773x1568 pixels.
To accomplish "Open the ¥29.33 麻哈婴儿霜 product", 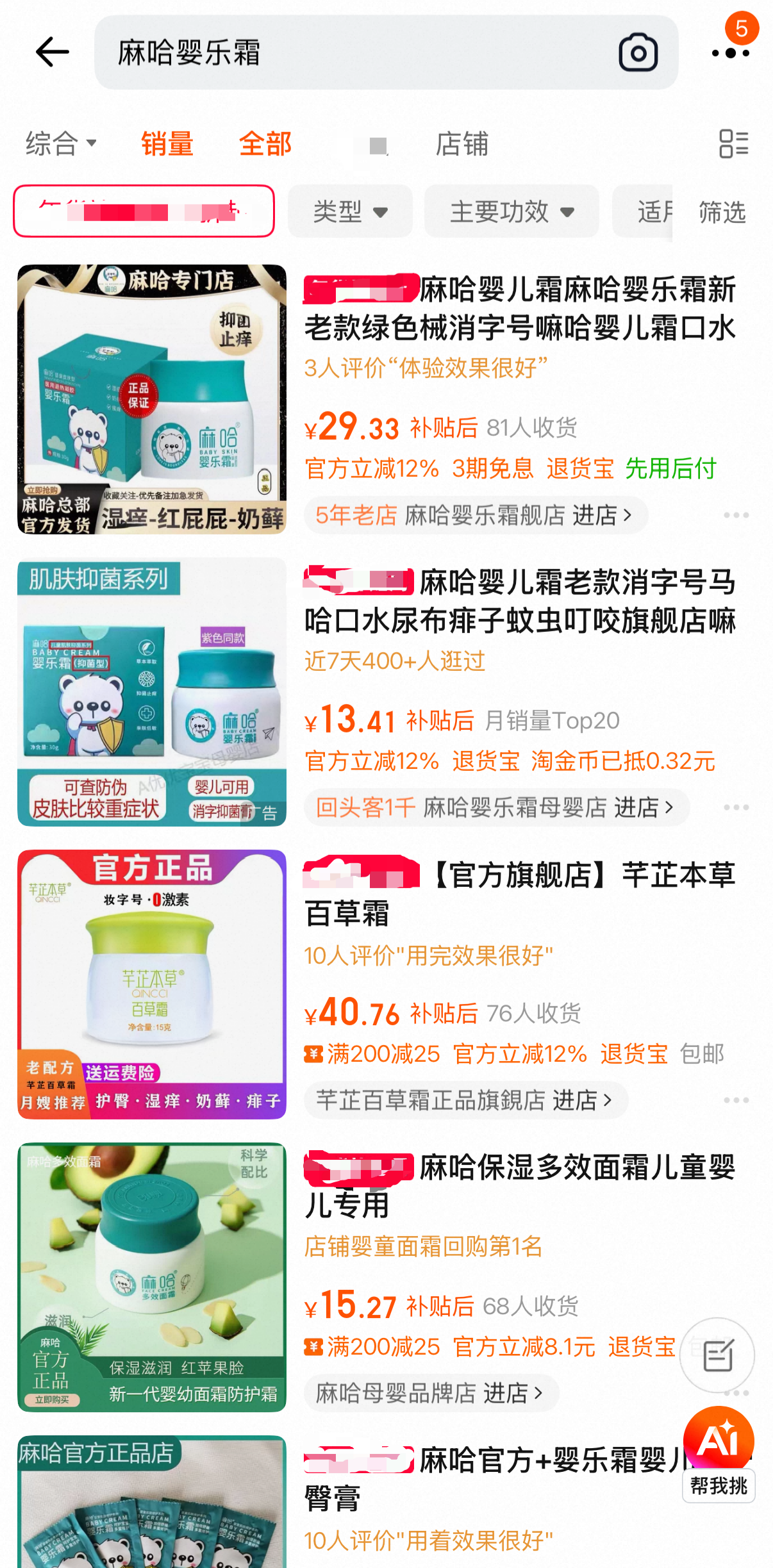I will click(x=519, y=309).
